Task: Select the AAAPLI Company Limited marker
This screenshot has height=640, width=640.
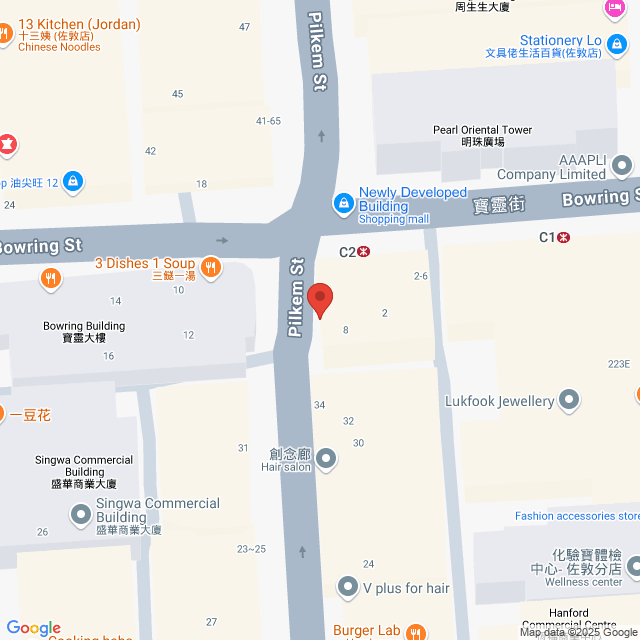Action: (x=623, y=165)
